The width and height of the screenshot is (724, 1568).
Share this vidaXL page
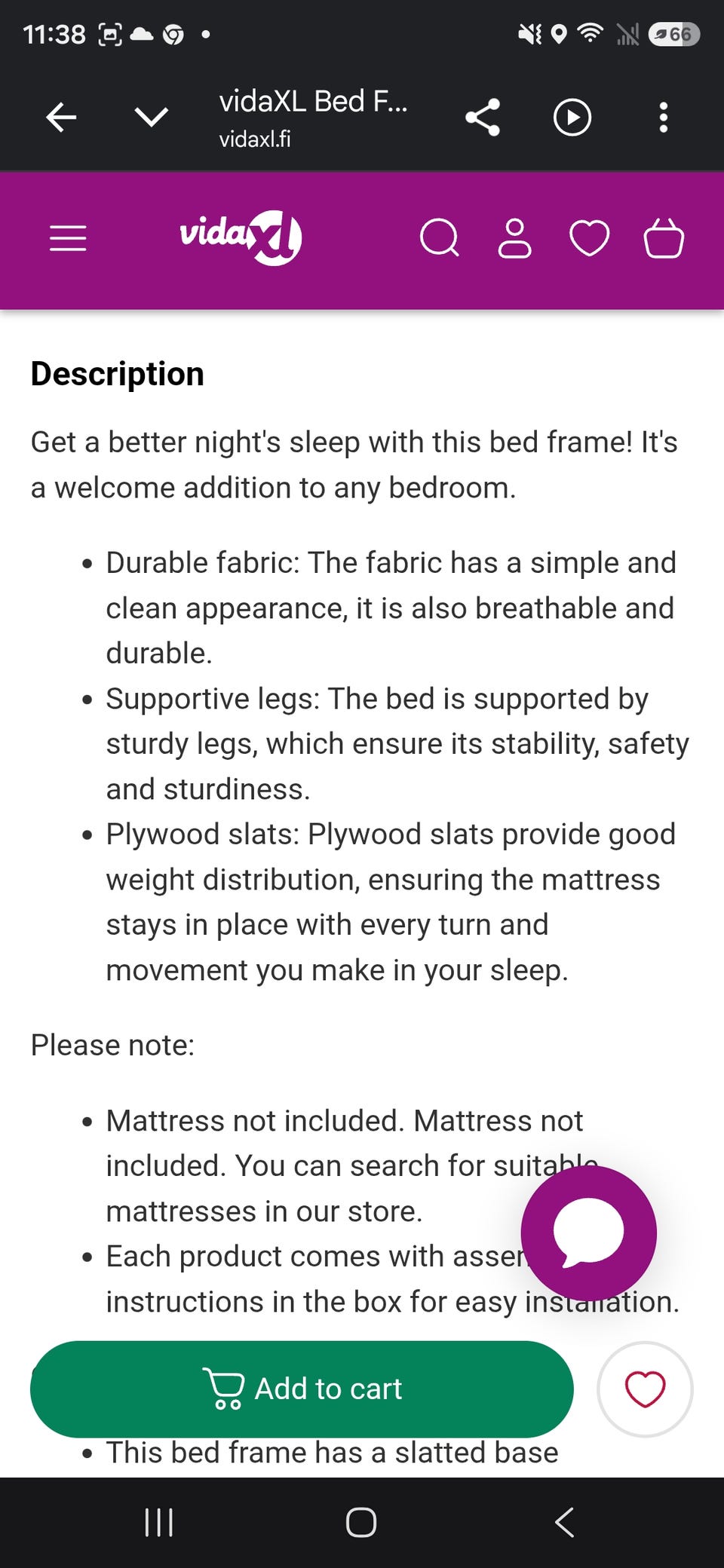(x=483, y=118)
